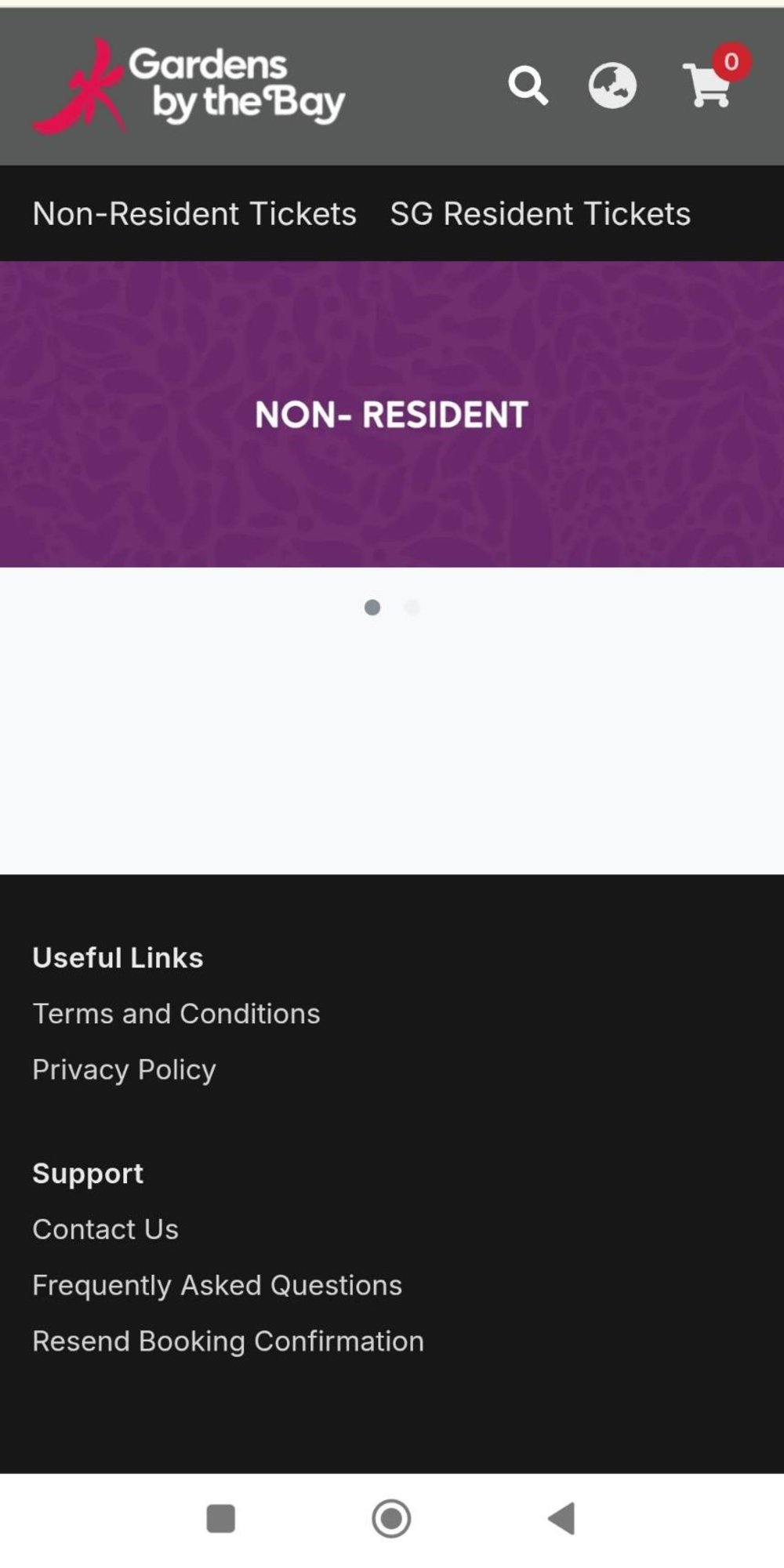Click the globe language selector icon
This screenshot has width=784, height=1568.
[612, 86]
